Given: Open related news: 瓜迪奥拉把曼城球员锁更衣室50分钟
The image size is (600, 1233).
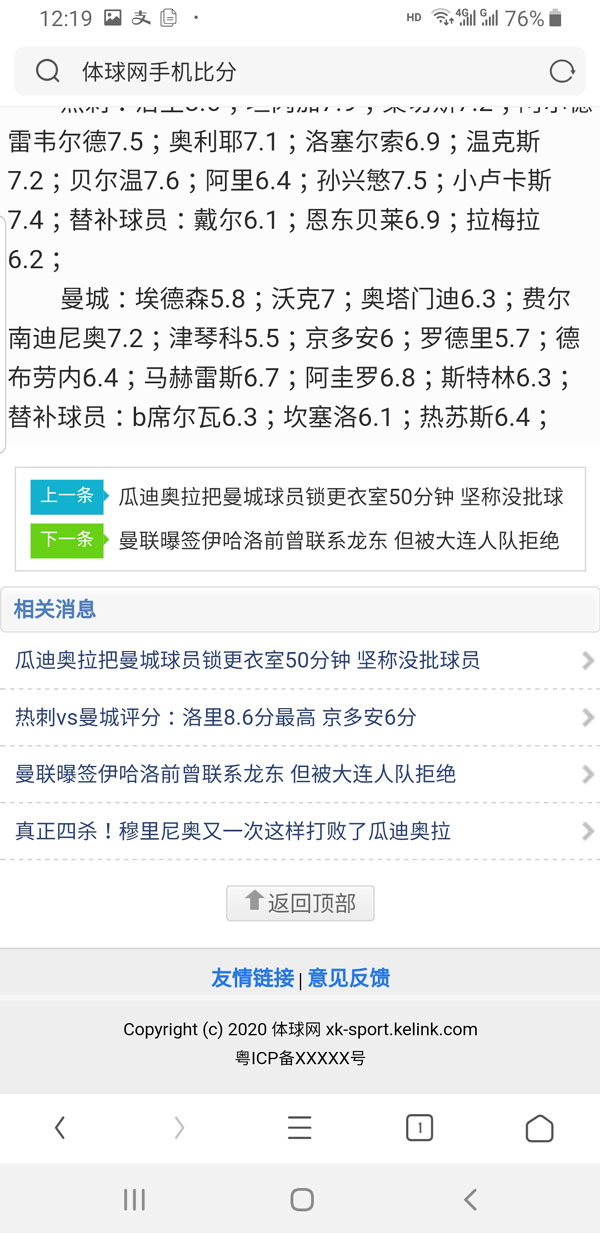Looking at the screenshot, I should click(x=247, y=660).
